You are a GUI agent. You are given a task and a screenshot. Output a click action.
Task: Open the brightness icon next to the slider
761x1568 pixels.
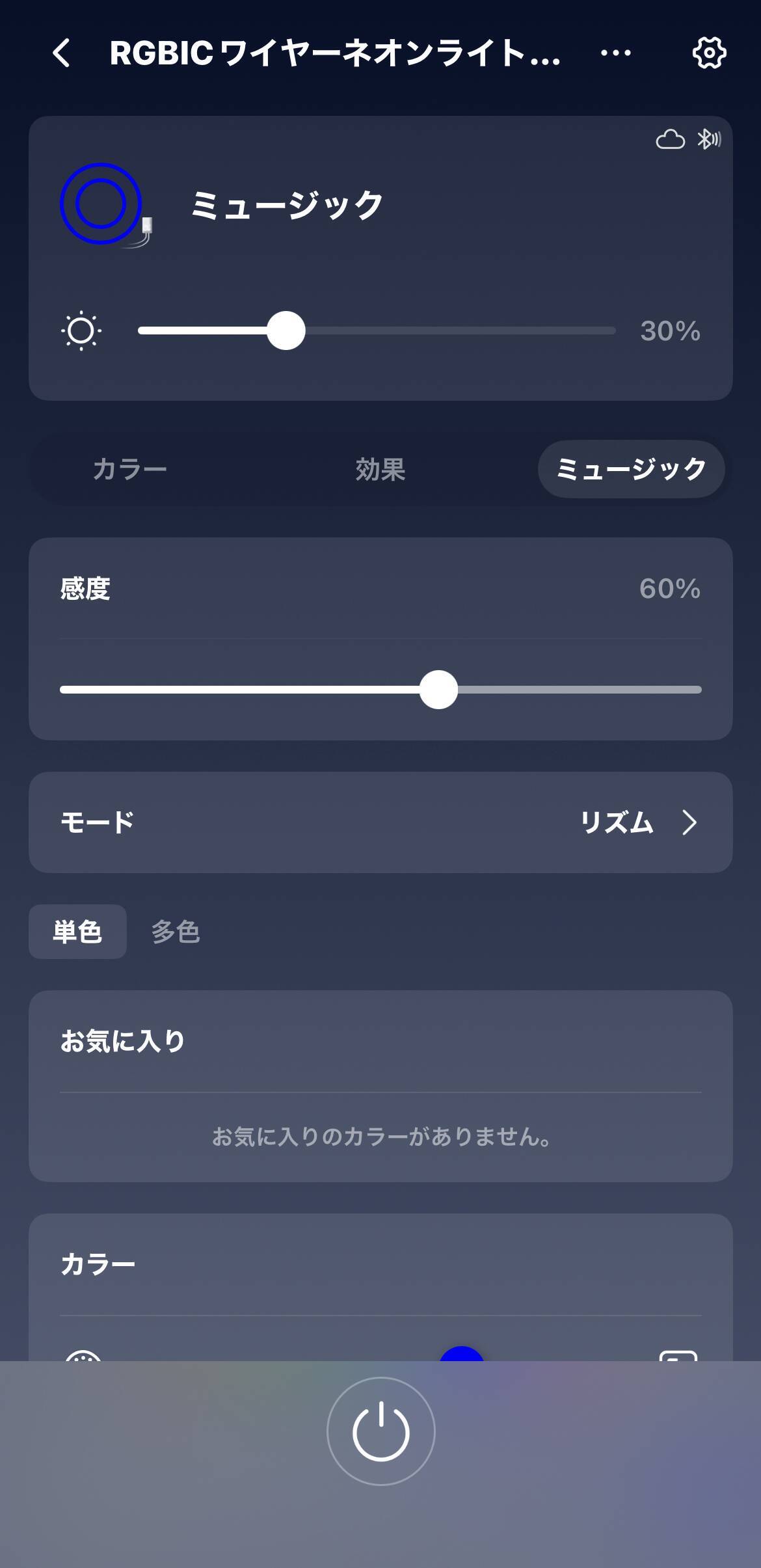[83, 331]
